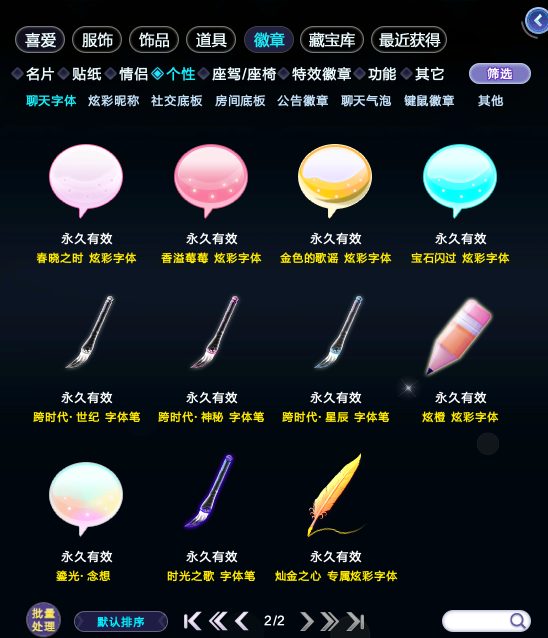Screen dimensions: 548x638
Task: Select 金色的歌谣 炫彩字体 item
Action: click(335, 203)
